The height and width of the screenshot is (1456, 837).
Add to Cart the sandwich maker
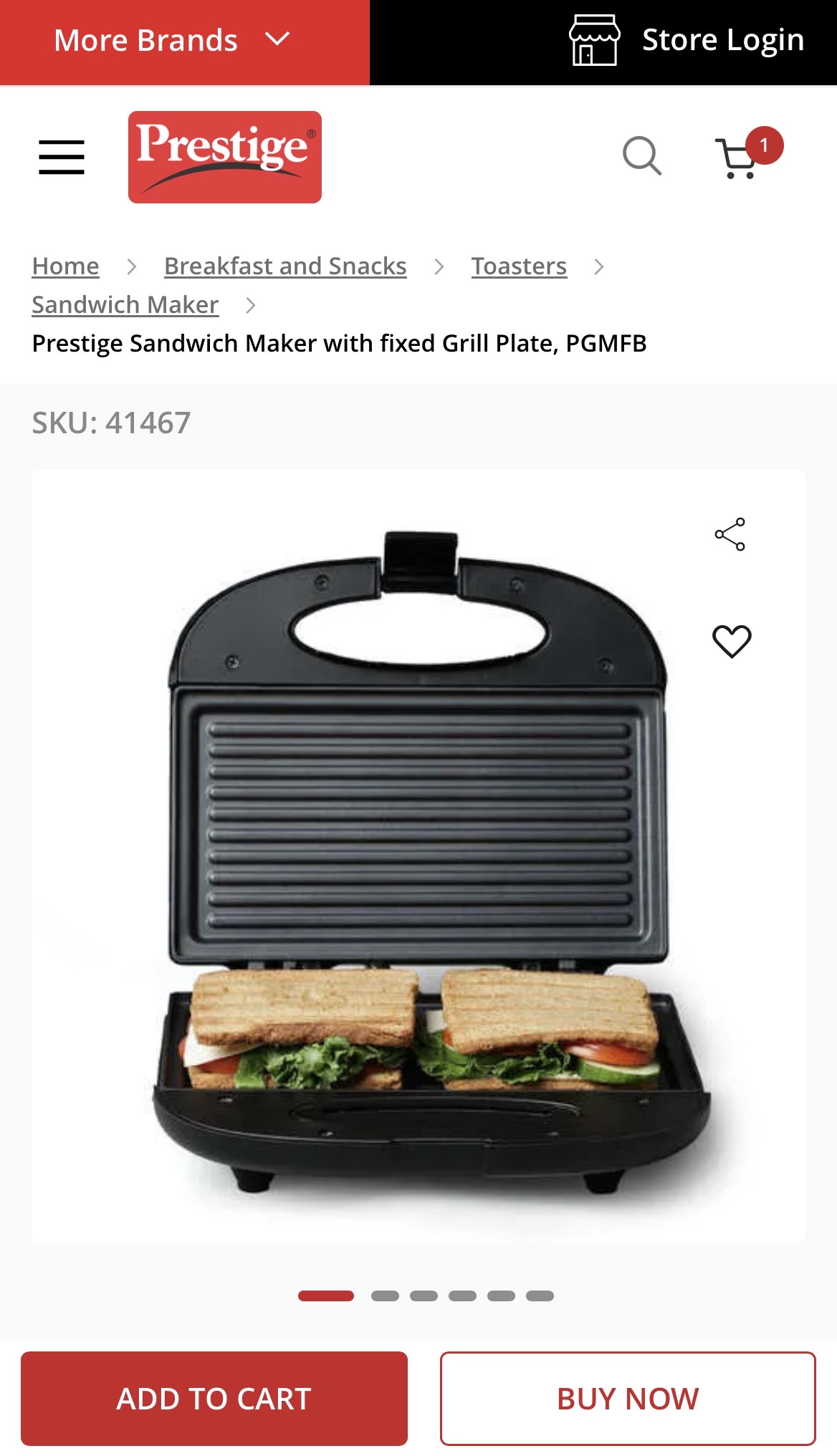[x=214, y=1398]
